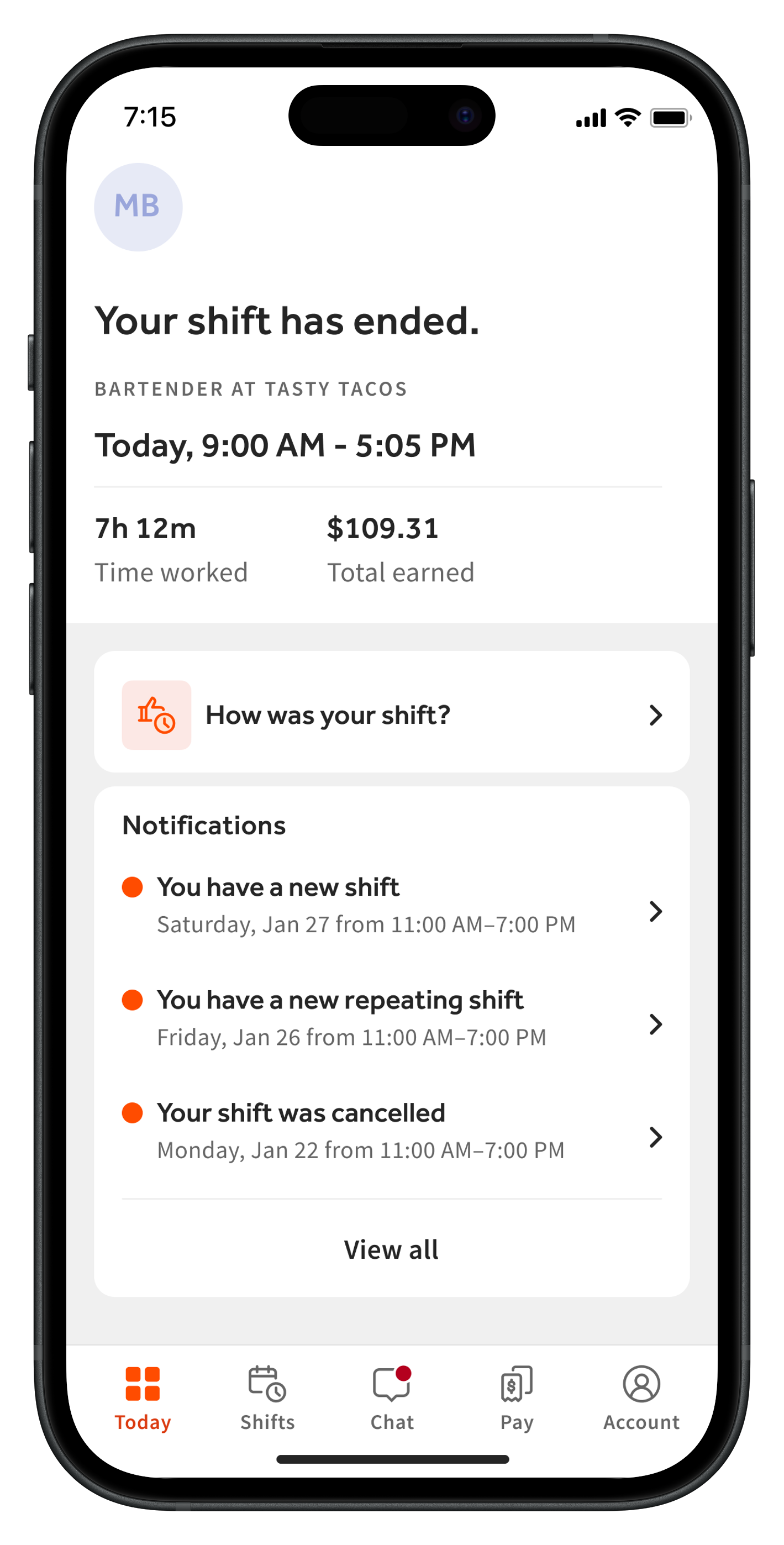Viewport: 784px width, 1545px height.
Task: Open the new repeating shift notification
Action: pos(391,1018)
